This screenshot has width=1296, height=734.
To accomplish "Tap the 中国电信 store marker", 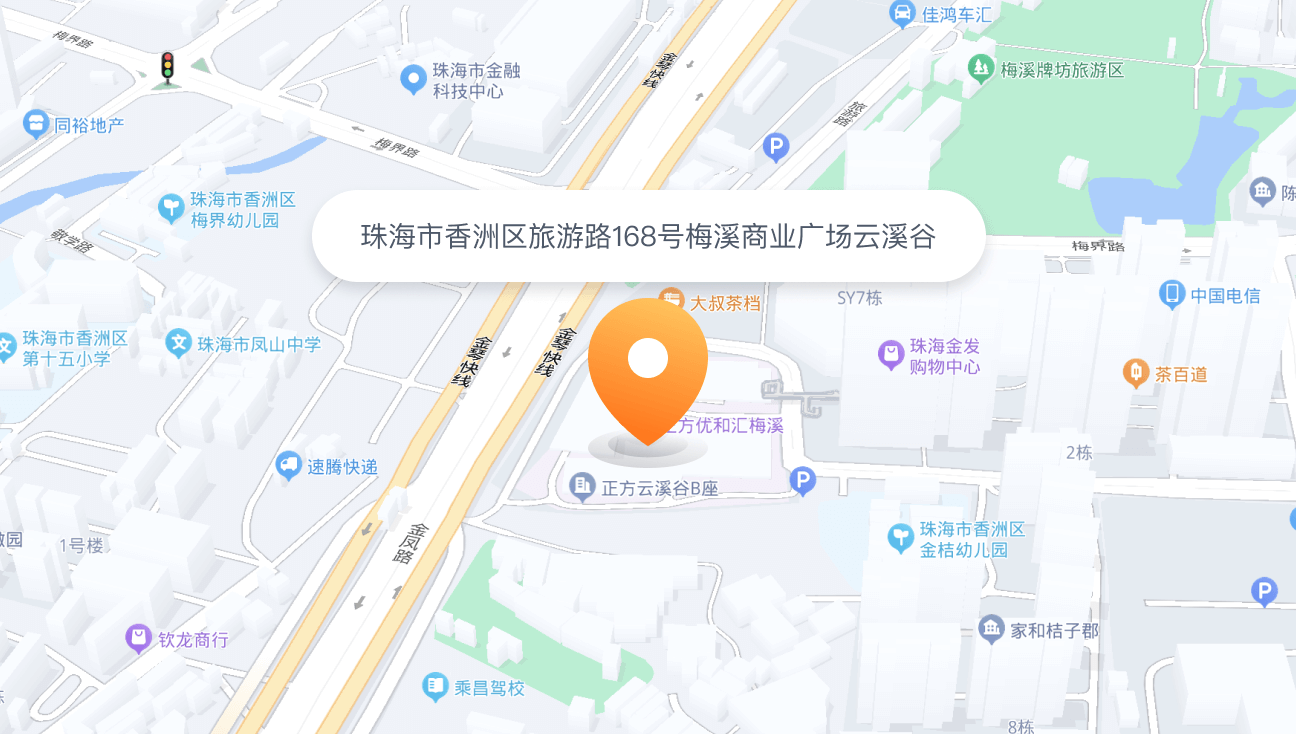I will click(1171, 295).
